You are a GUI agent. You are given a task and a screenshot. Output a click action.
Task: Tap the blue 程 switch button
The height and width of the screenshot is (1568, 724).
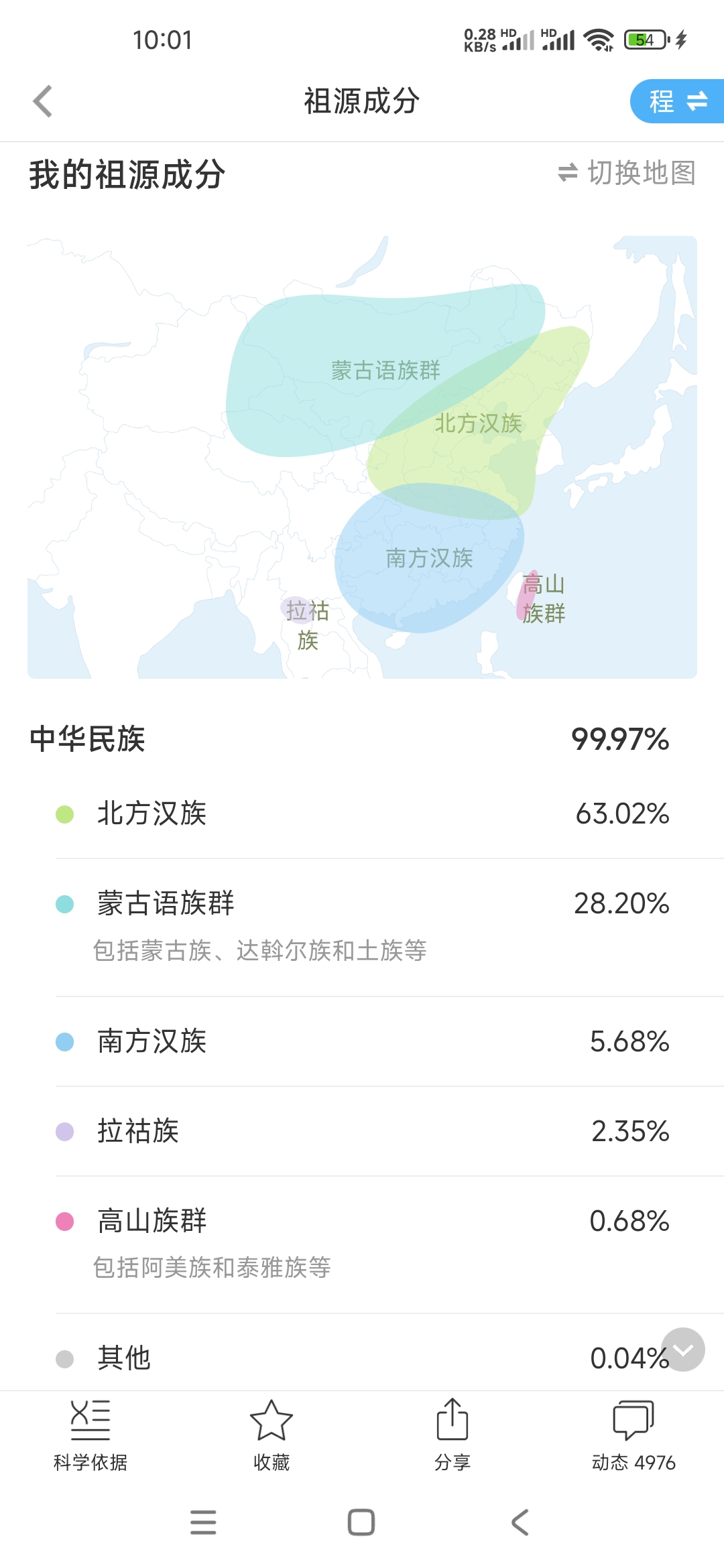pyautogui.click(x=677, y=101)
